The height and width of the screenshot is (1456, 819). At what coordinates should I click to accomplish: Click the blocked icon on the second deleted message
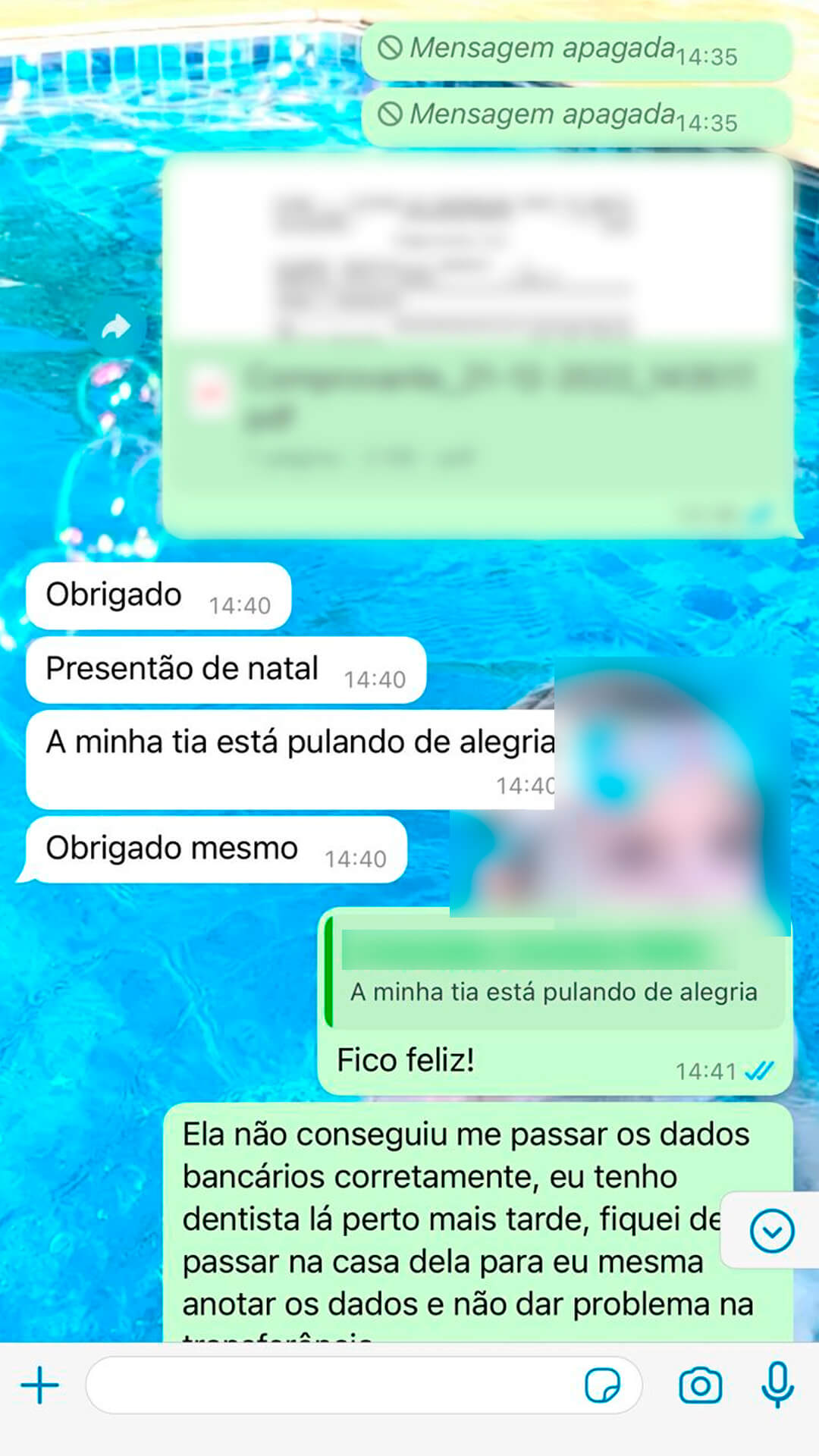[x=391, y=115]
